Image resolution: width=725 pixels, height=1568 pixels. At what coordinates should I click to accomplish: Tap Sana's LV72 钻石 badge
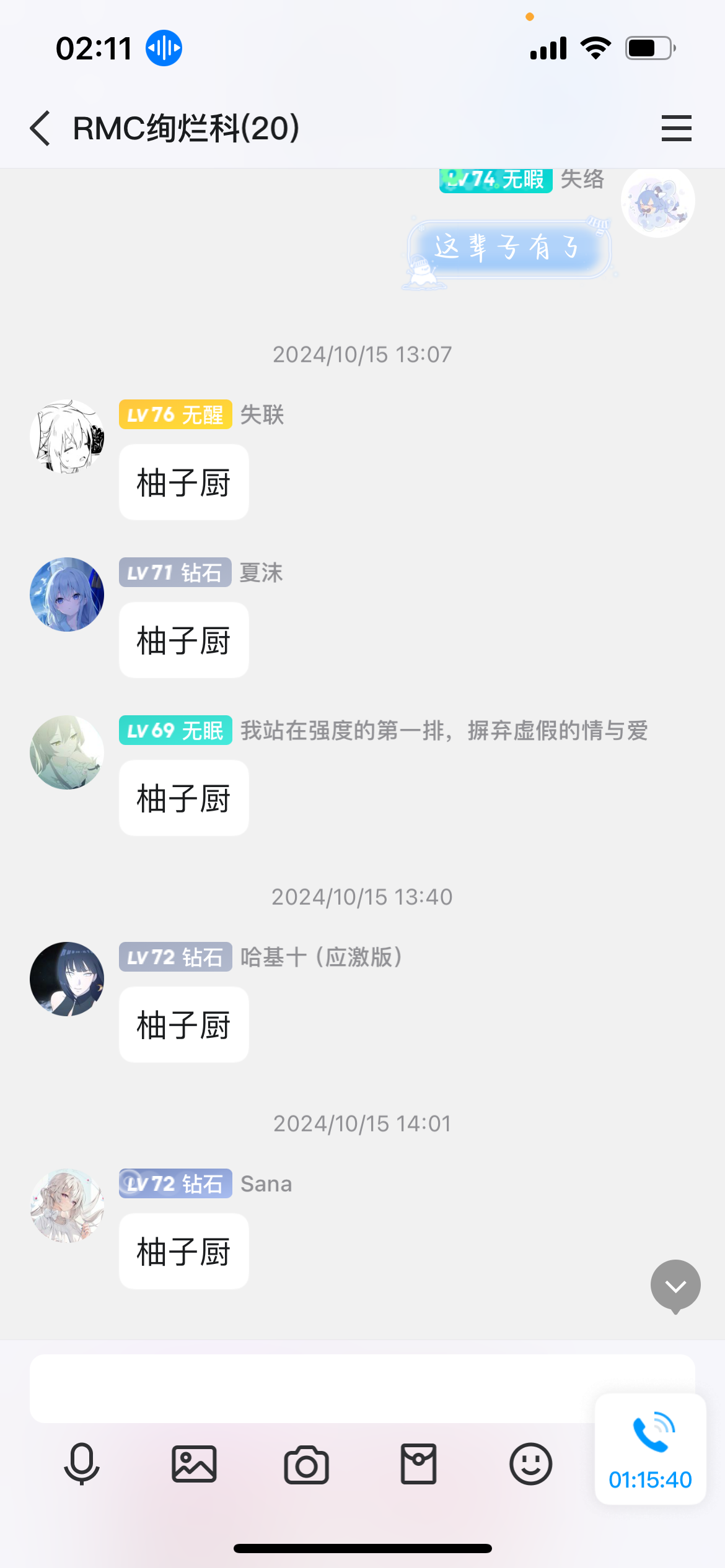(x=175, y=1183)
